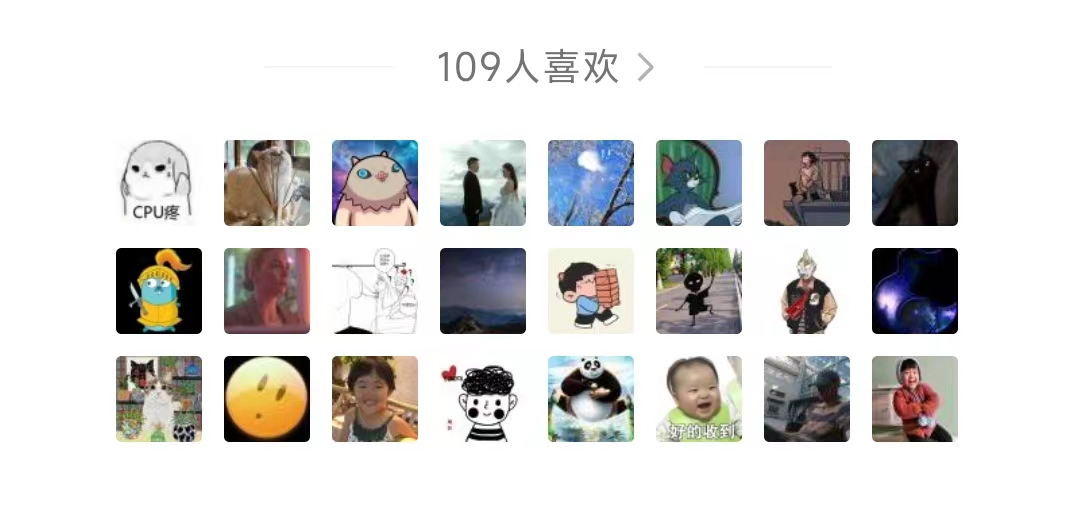
Task: Open the baby 好的收到 avatar
Action: tap(699, 399)
